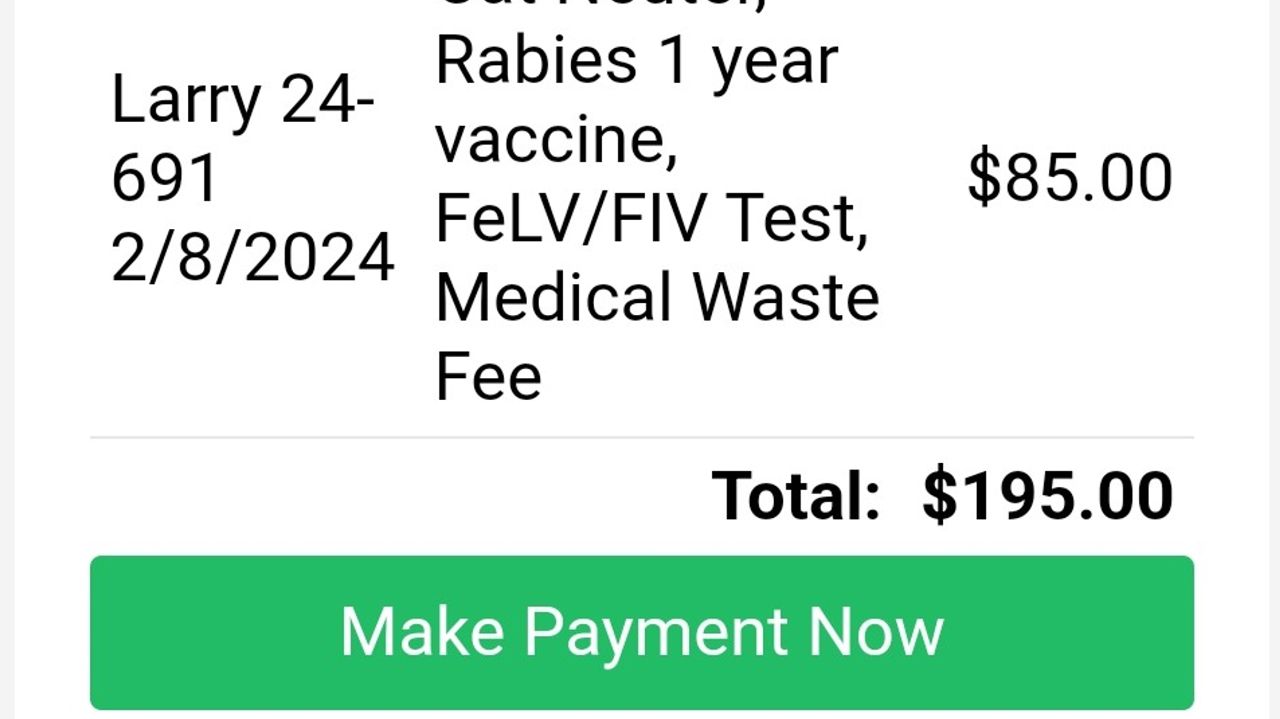Tap the Make Payment Now button

[641, 632]
